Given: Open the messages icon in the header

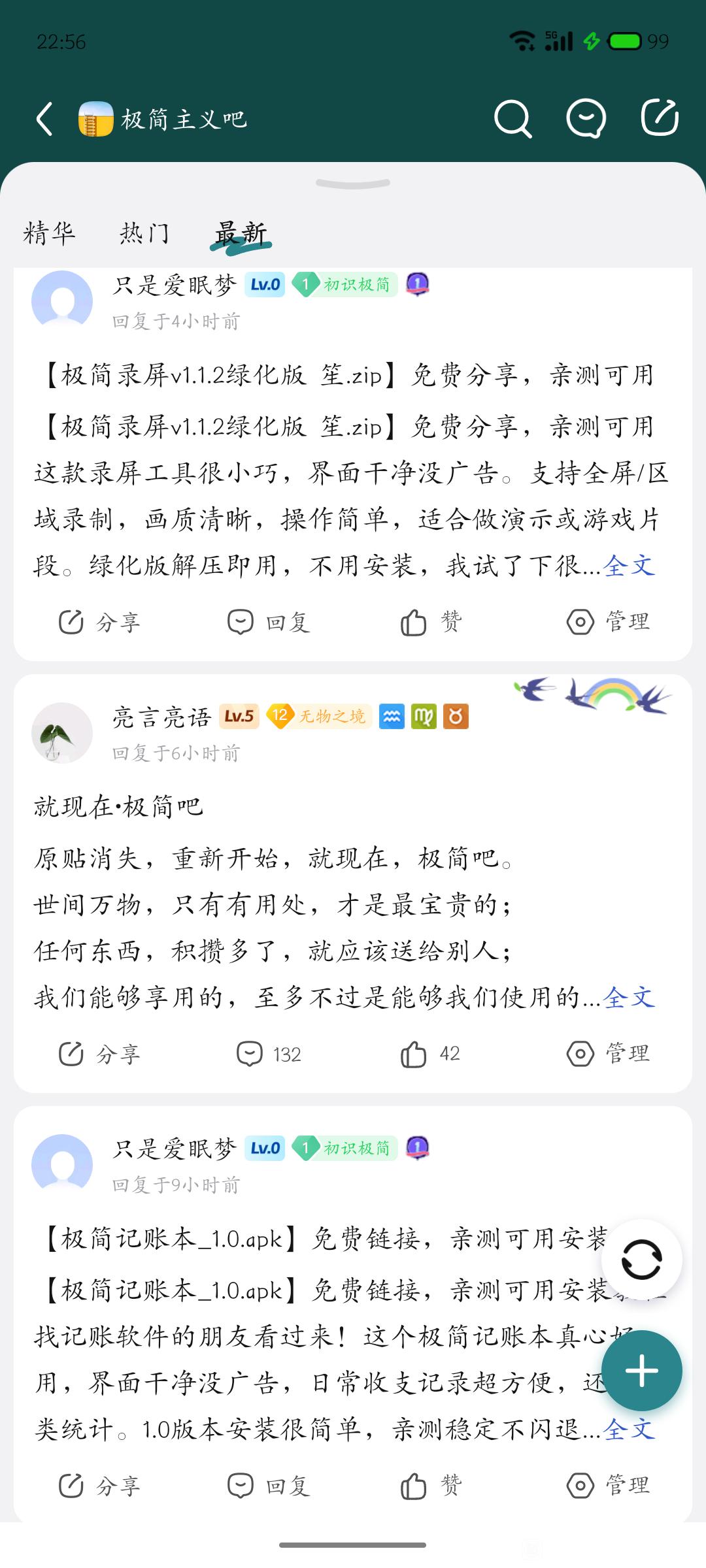Looking at the screenshot, I should click(x=586, y=119).
